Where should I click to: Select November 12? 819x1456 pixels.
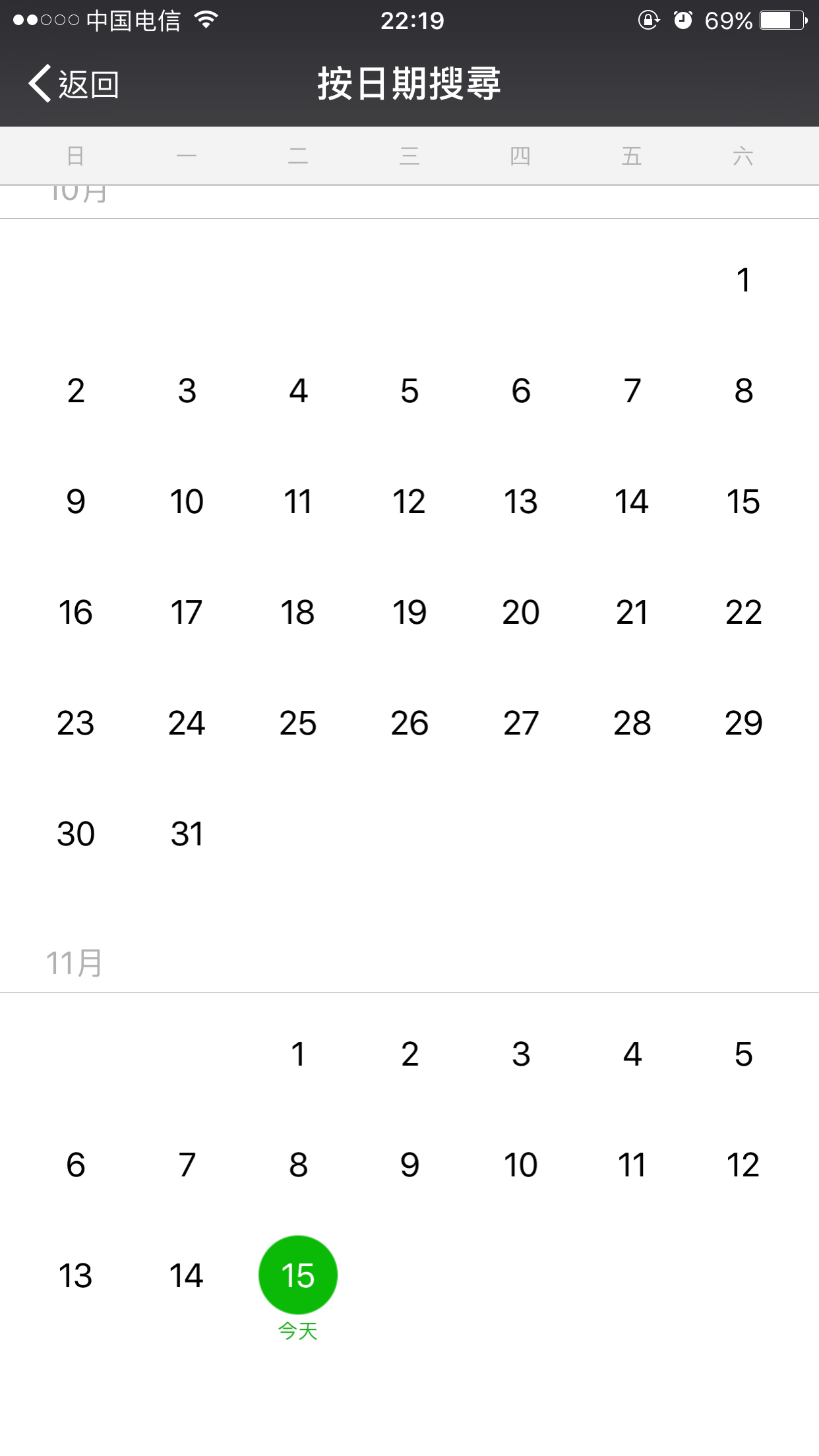point(743,1165)
